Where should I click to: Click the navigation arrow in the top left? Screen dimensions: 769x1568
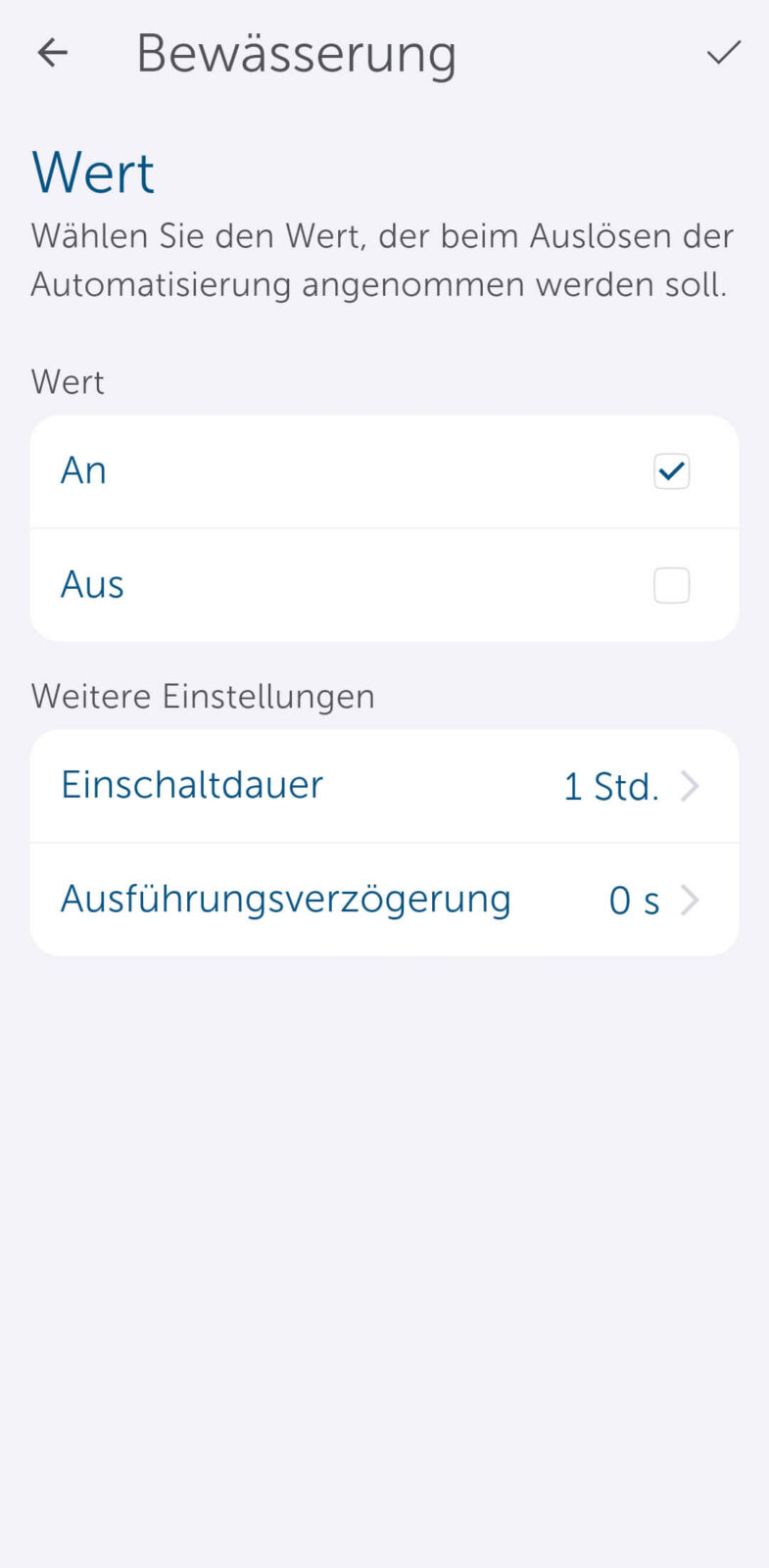[x=51, y=52]
